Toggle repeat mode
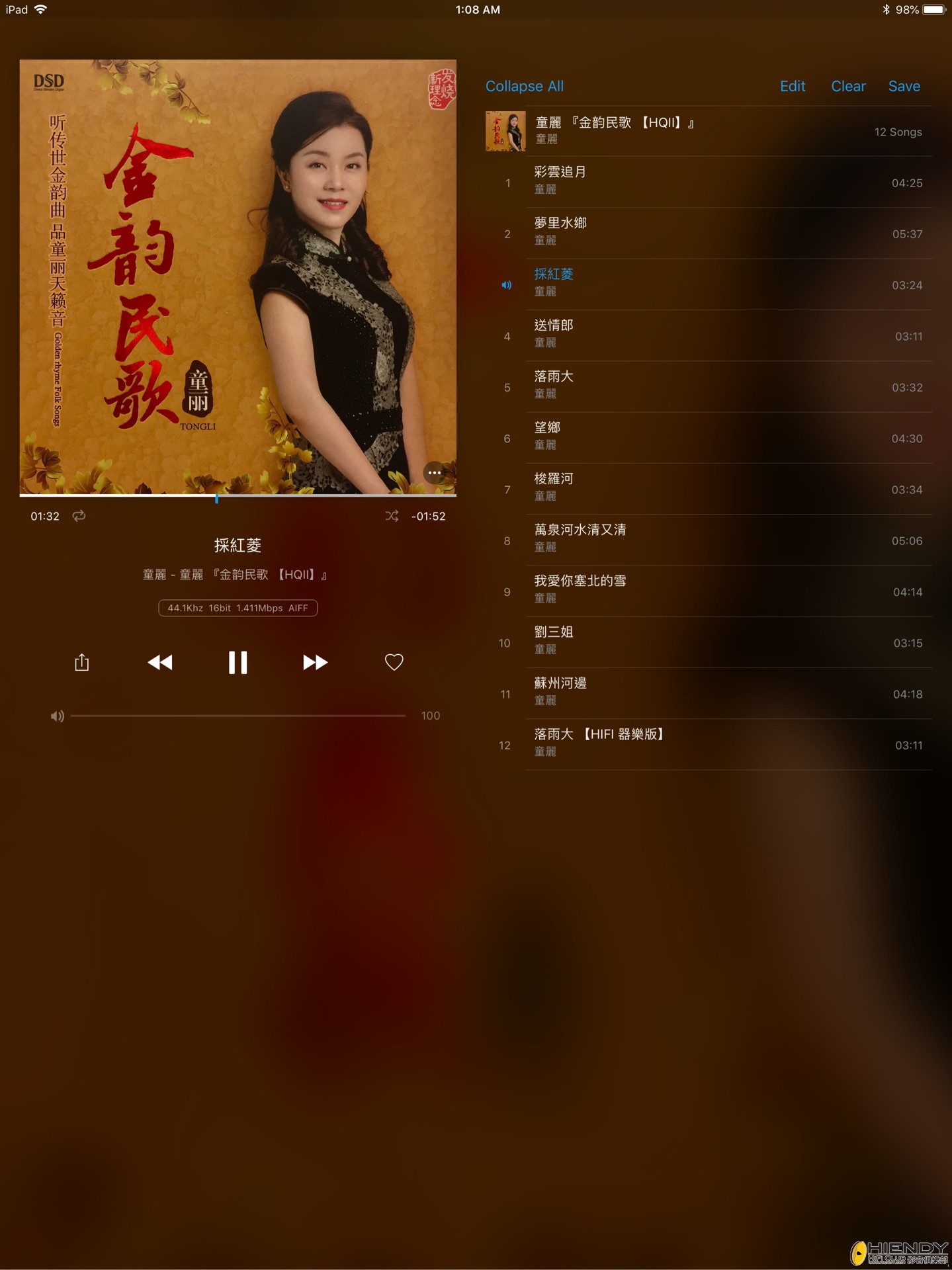The image size is (952, 1270). pos(79,516)
